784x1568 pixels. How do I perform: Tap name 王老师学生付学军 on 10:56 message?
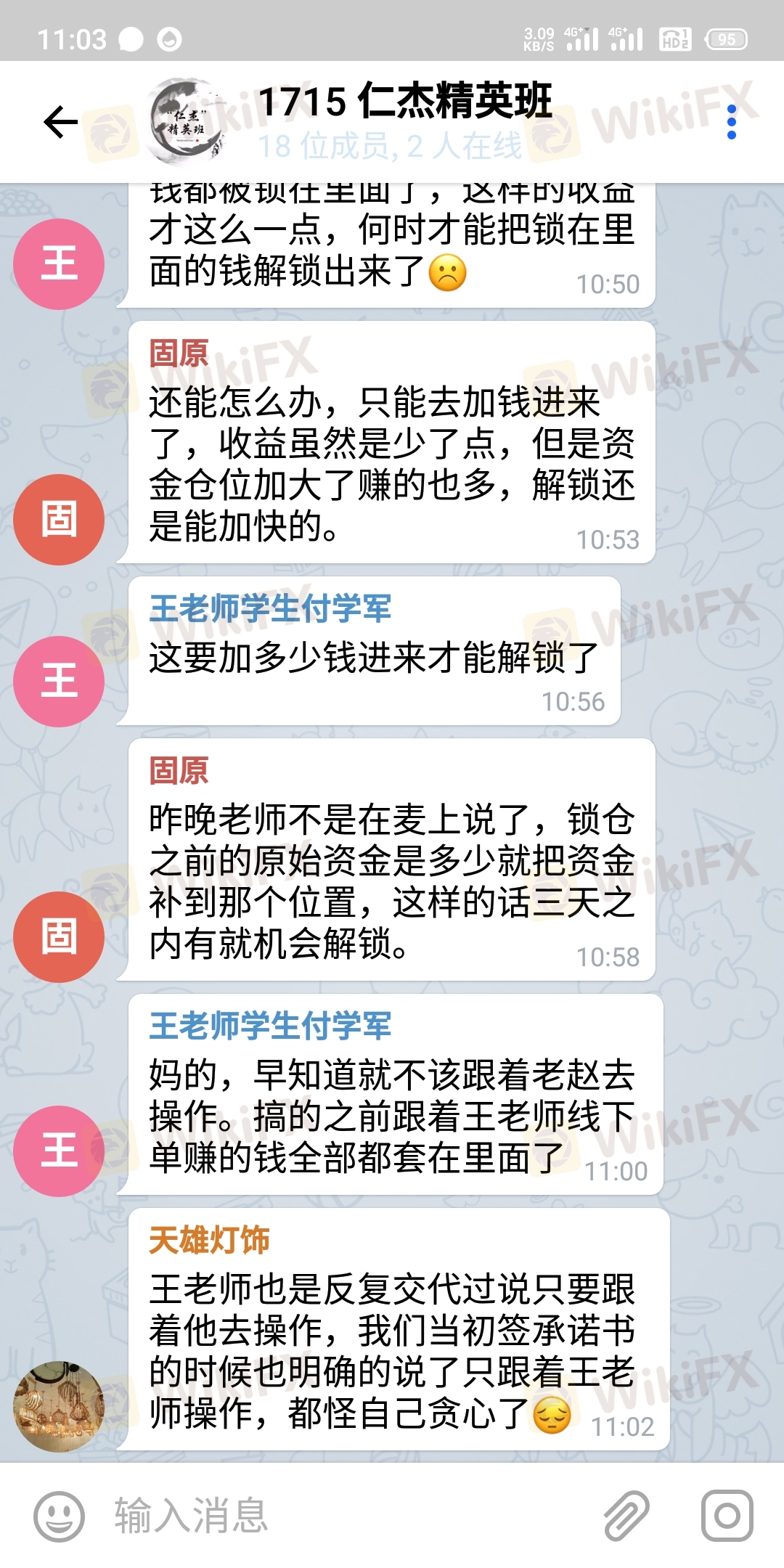[x=270, y=608]
